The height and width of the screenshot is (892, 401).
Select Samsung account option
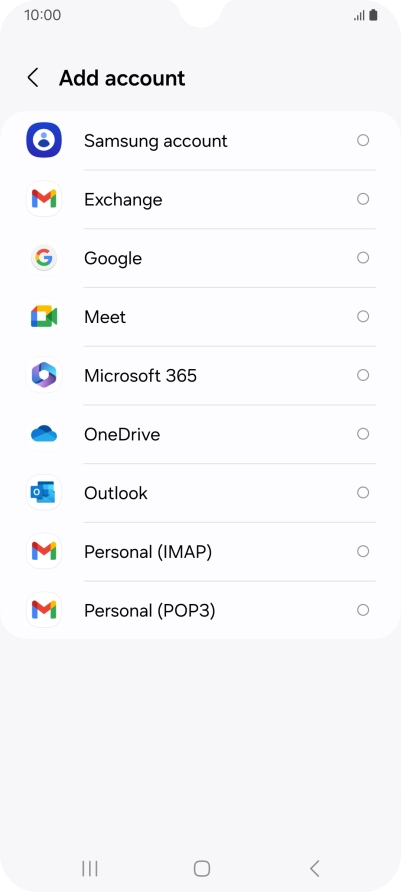200,141
